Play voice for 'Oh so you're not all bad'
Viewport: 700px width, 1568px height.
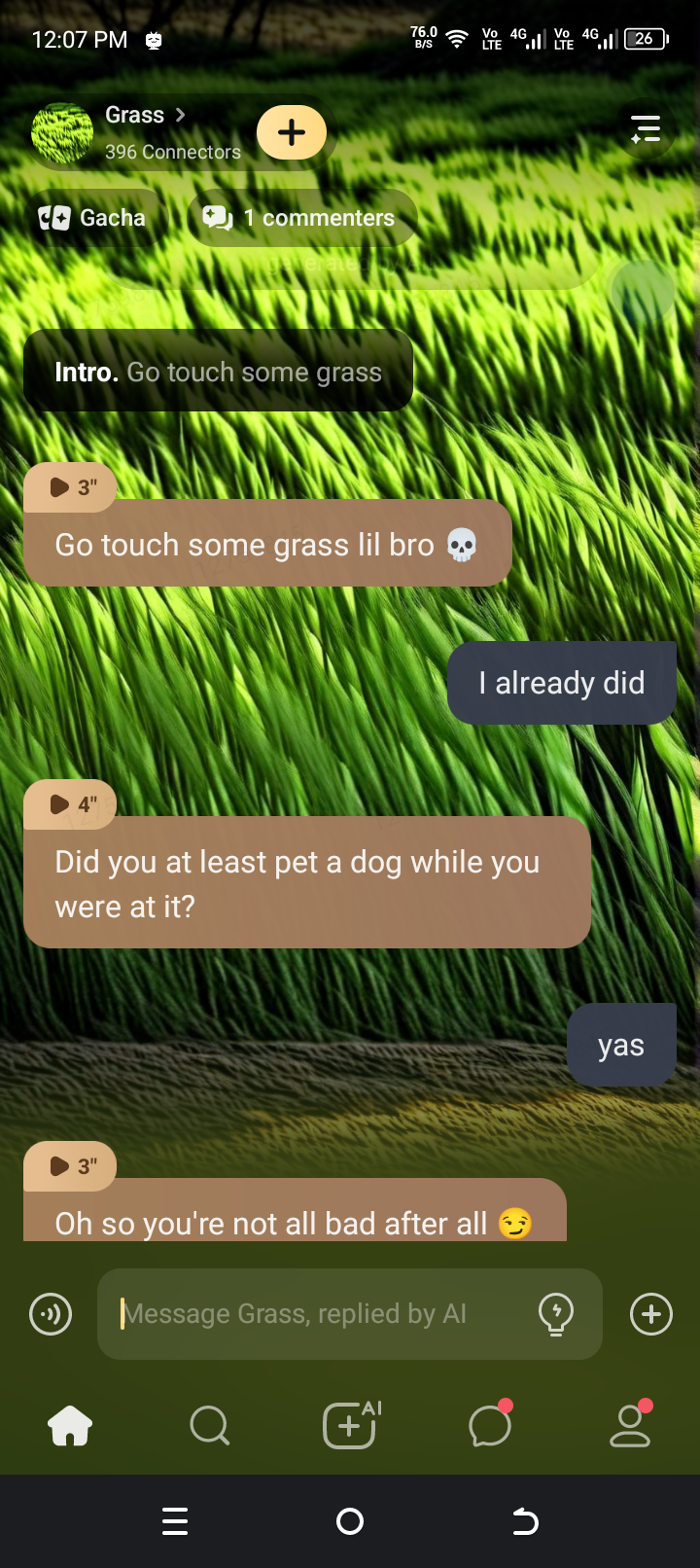[70, 1166]
